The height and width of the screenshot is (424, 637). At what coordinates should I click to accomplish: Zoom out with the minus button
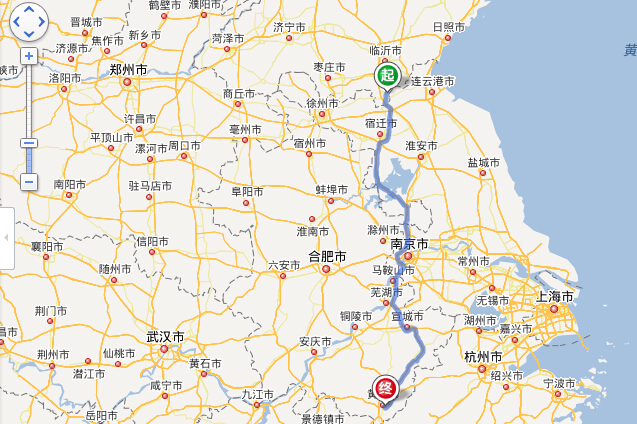[x=29, y=182]
